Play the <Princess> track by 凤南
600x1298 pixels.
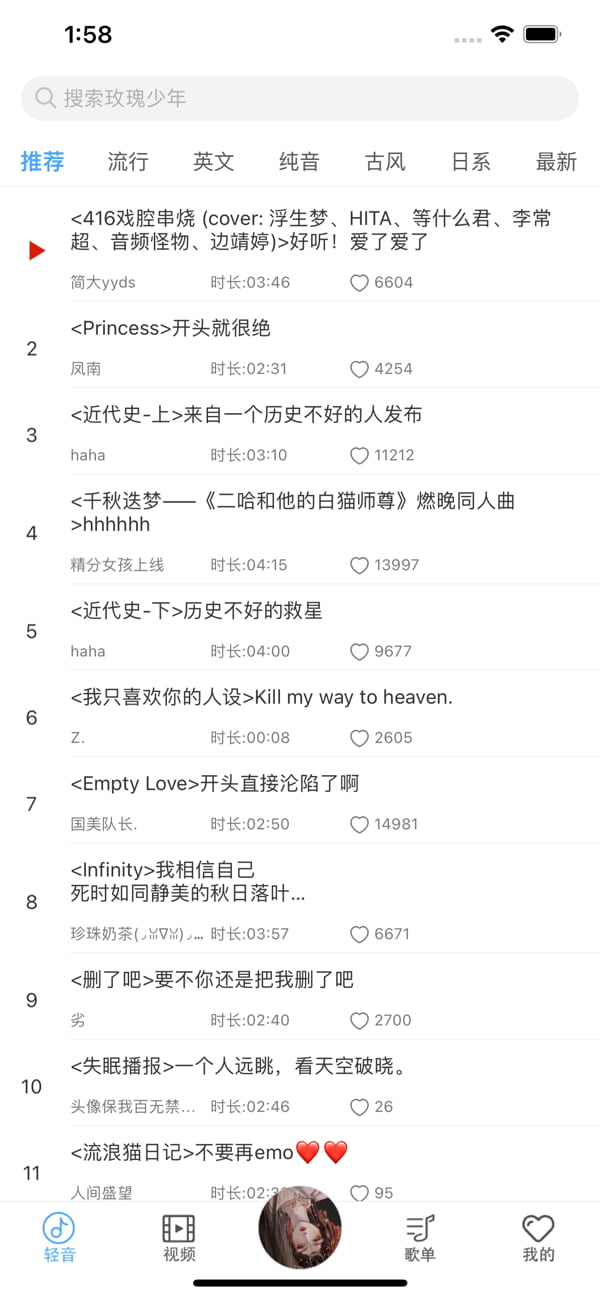tap(300, 347)
